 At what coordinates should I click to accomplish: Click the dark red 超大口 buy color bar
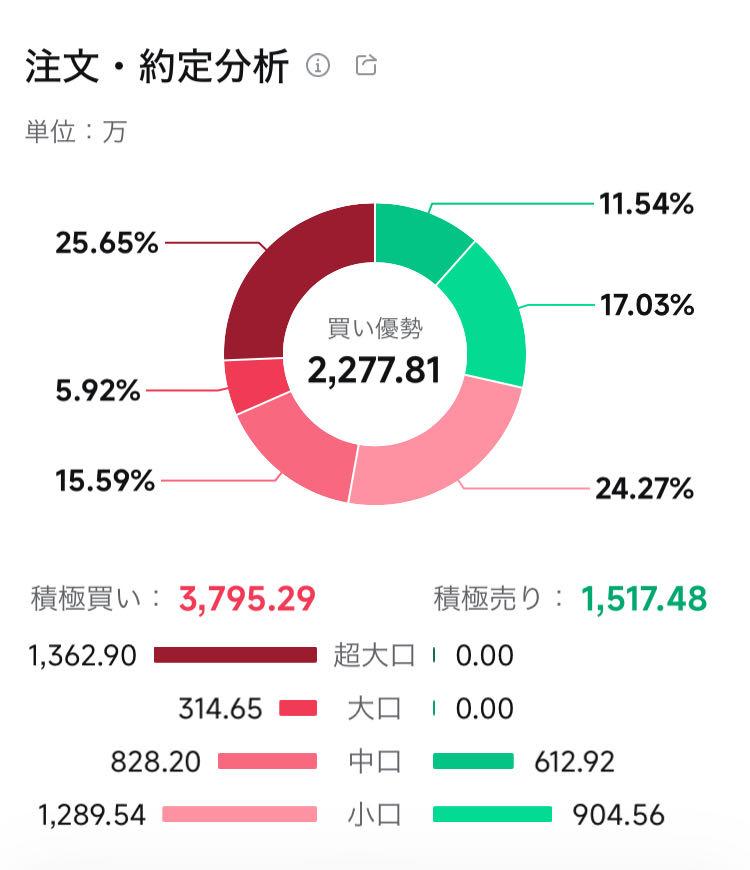pyautogui.click(x=233, y=657)
